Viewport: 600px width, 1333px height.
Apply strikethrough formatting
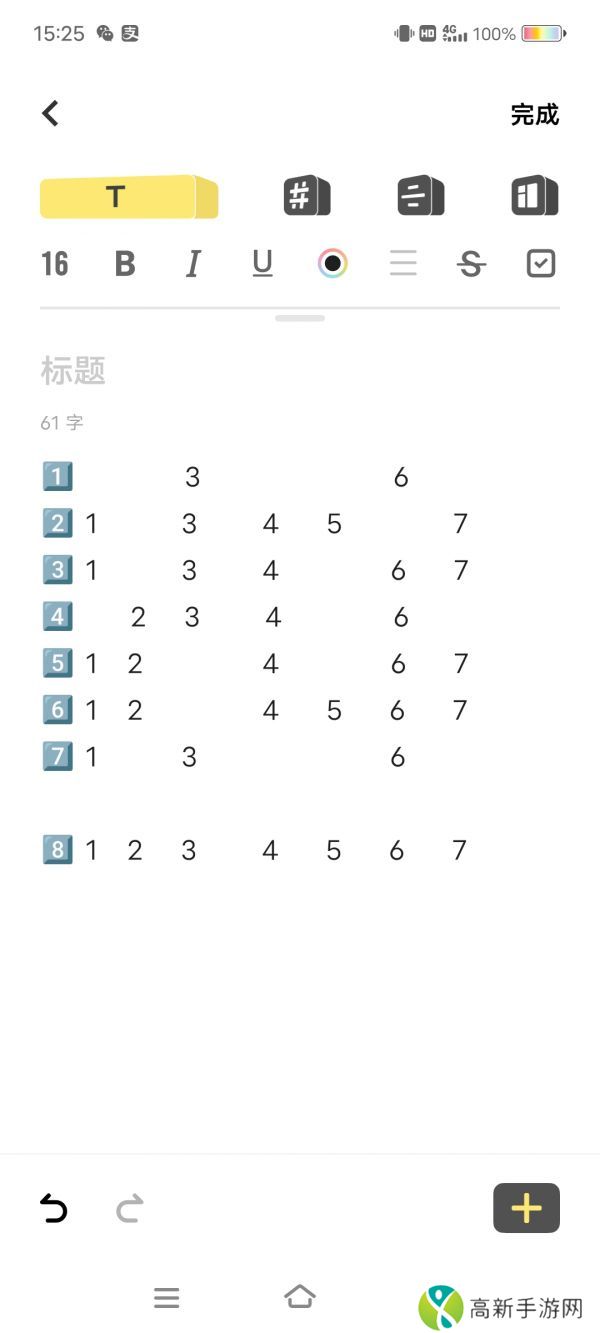coord(471,264)
